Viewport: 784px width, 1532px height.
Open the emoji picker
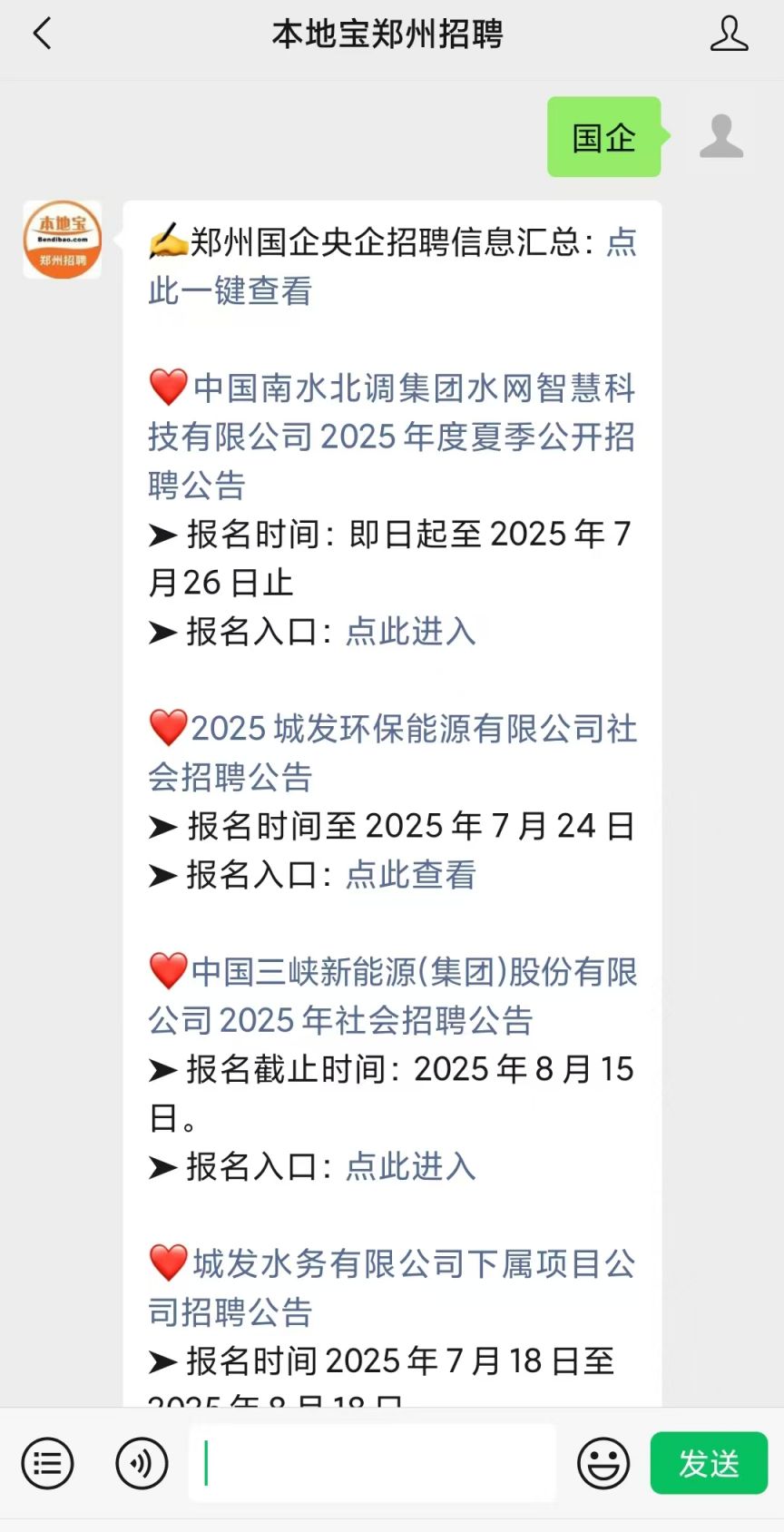click(x=603, y=1463)
